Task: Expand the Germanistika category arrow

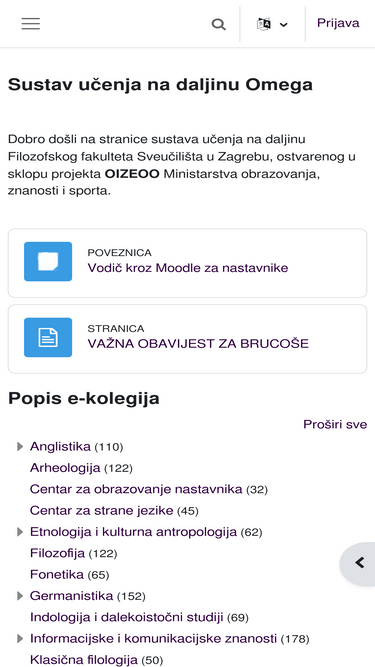Action: click(x=20, y=596)
